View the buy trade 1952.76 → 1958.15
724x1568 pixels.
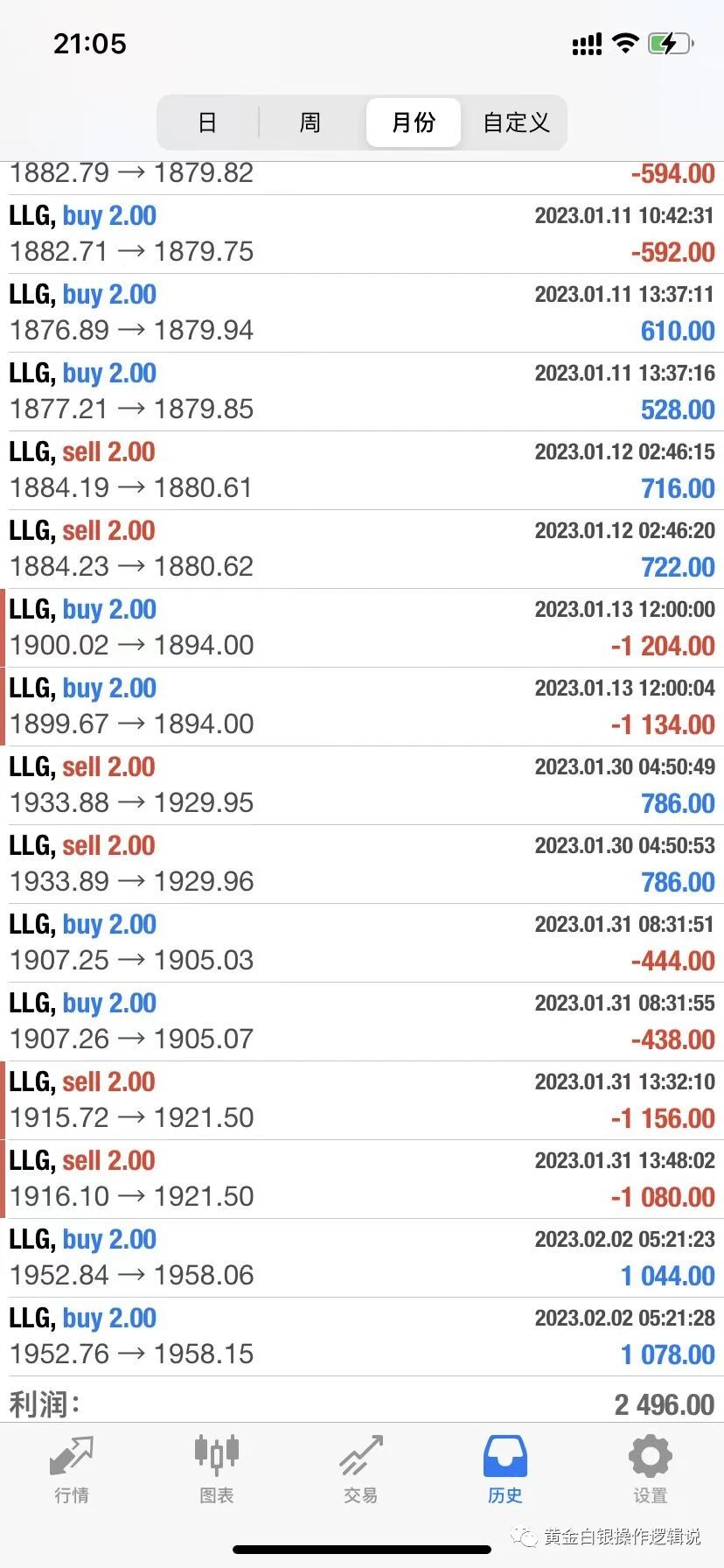click(x=362, y=1337)
